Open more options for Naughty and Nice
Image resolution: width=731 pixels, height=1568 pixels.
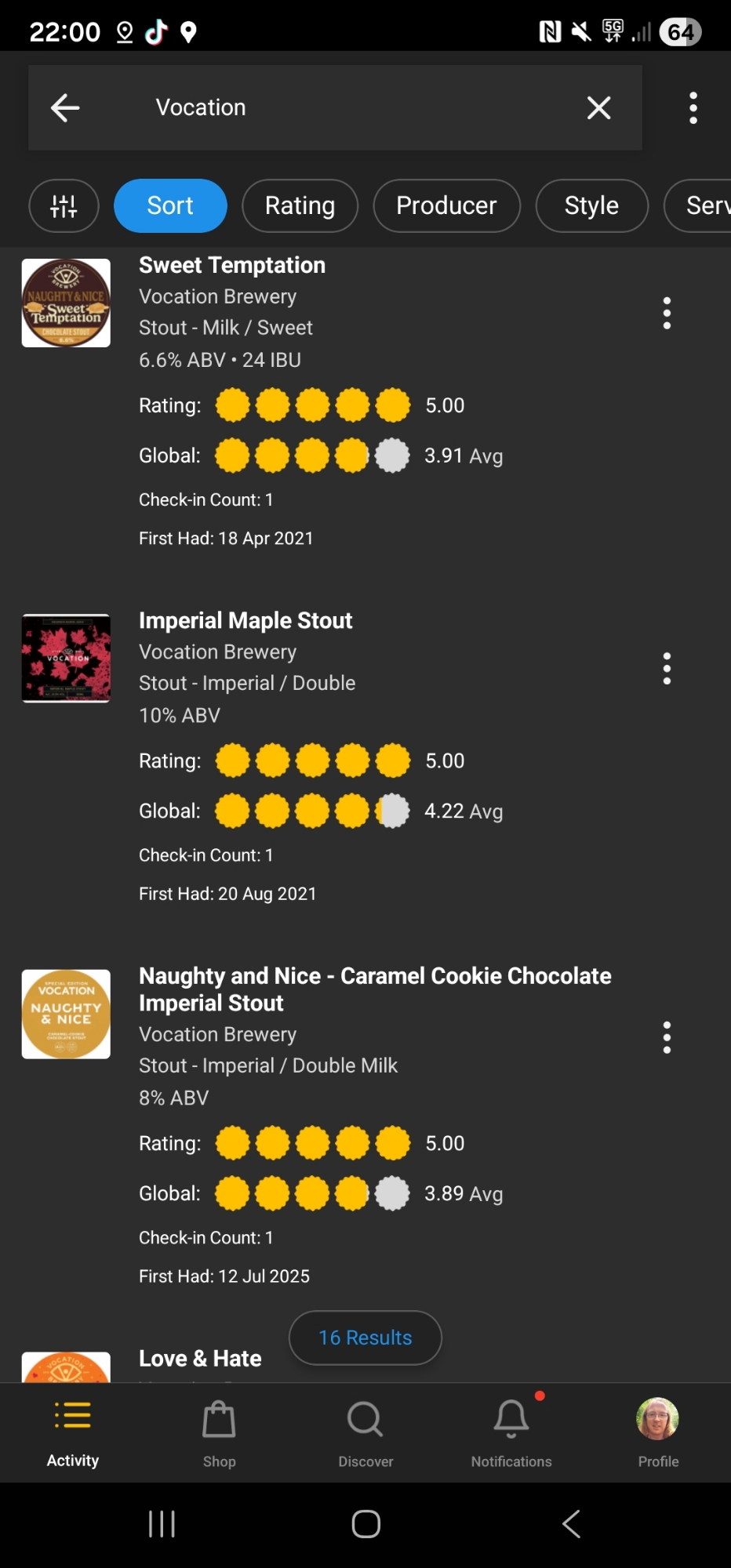pyautogui.click(x=667, y=1037)
